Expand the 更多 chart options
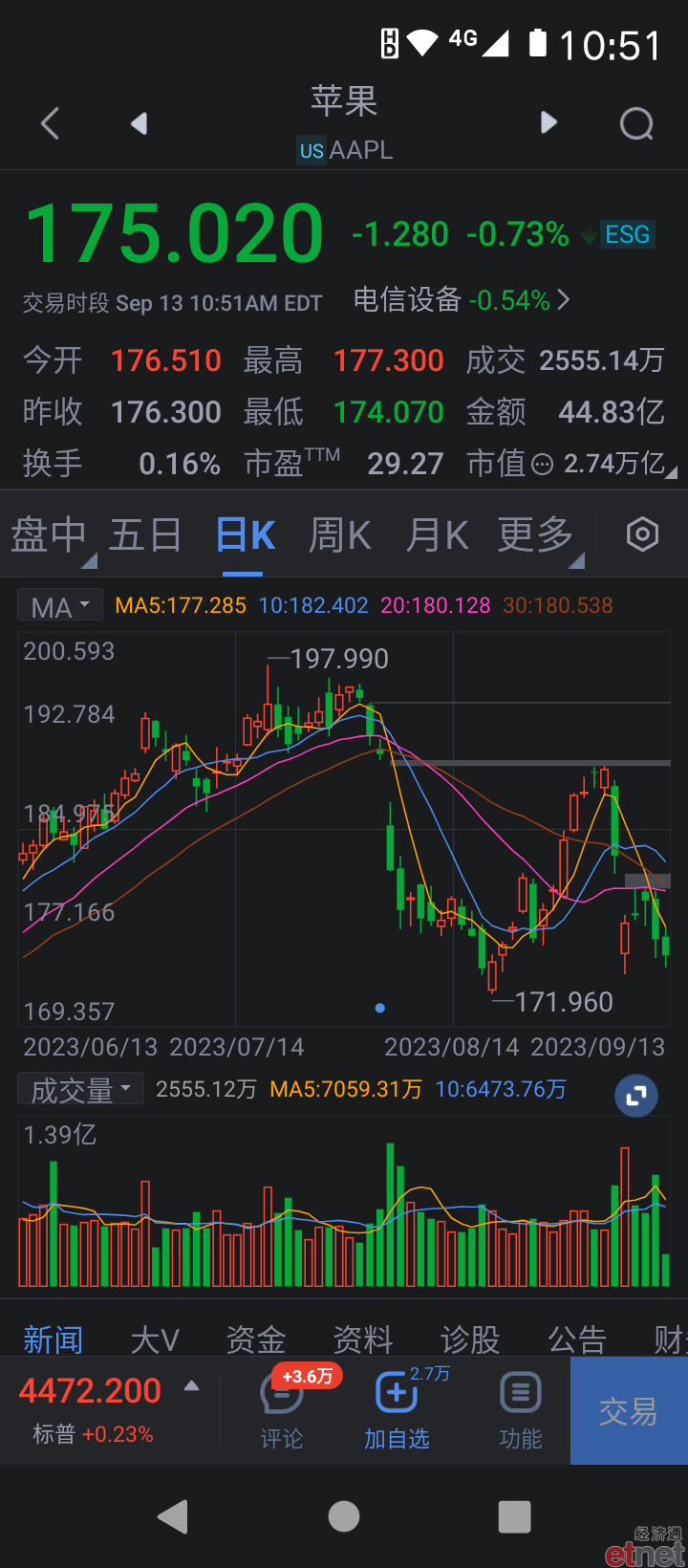This screenshot has height=1568, width=688. 536,535
